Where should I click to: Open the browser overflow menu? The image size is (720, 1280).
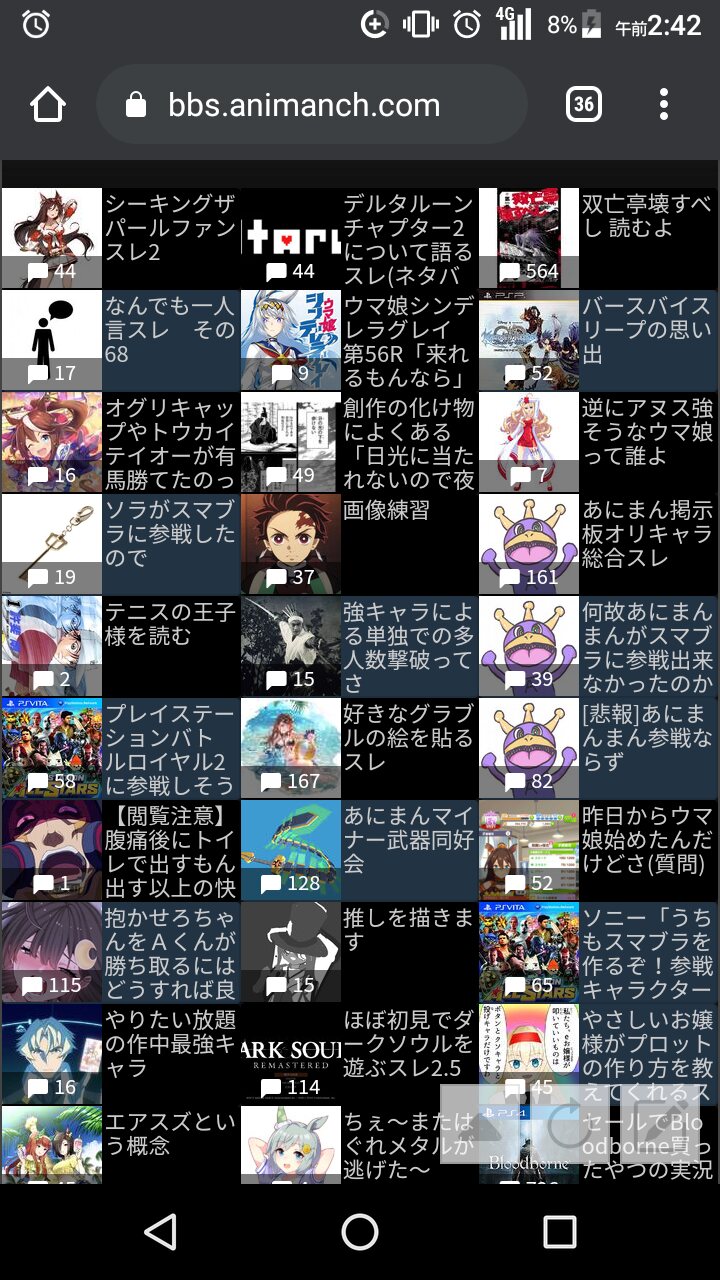point(664,105)
